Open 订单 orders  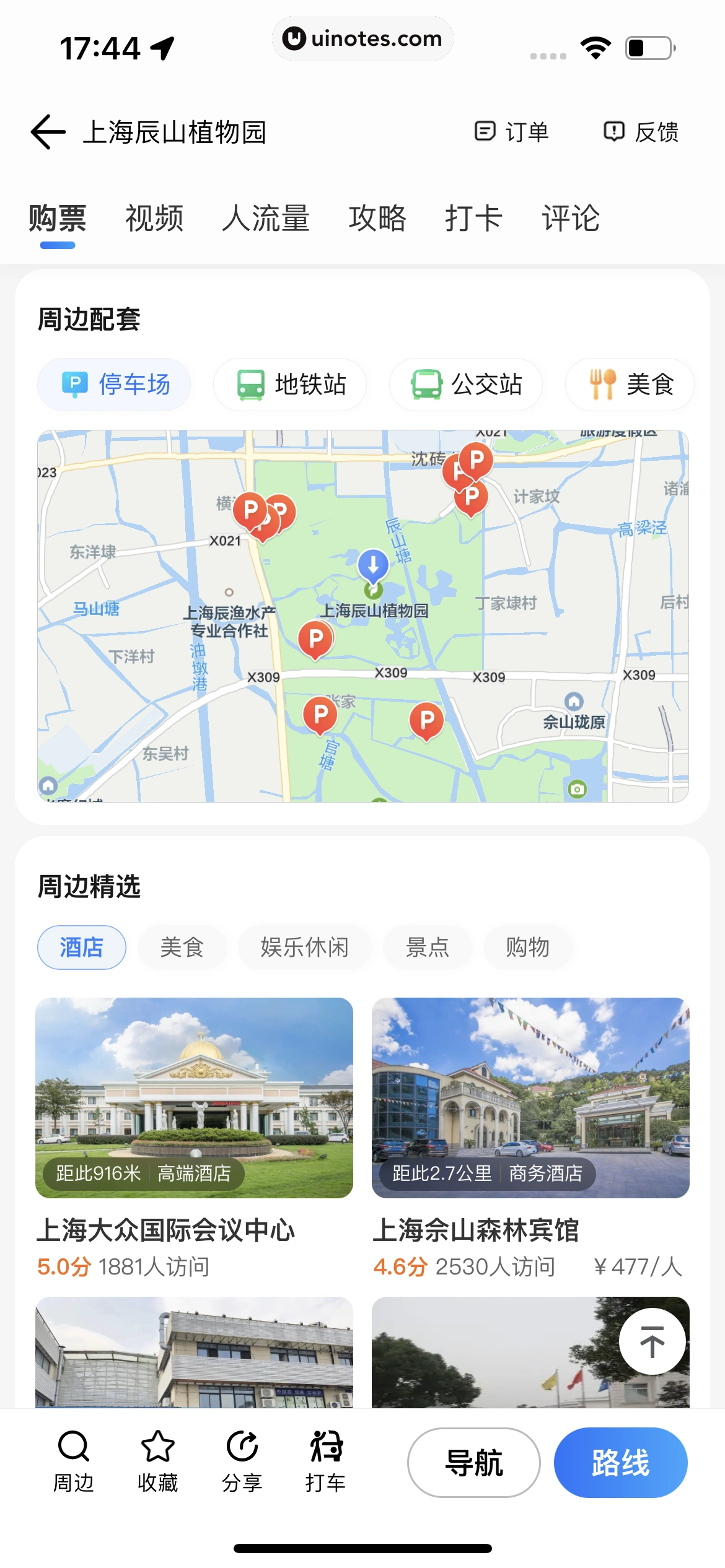coord(512,132)
